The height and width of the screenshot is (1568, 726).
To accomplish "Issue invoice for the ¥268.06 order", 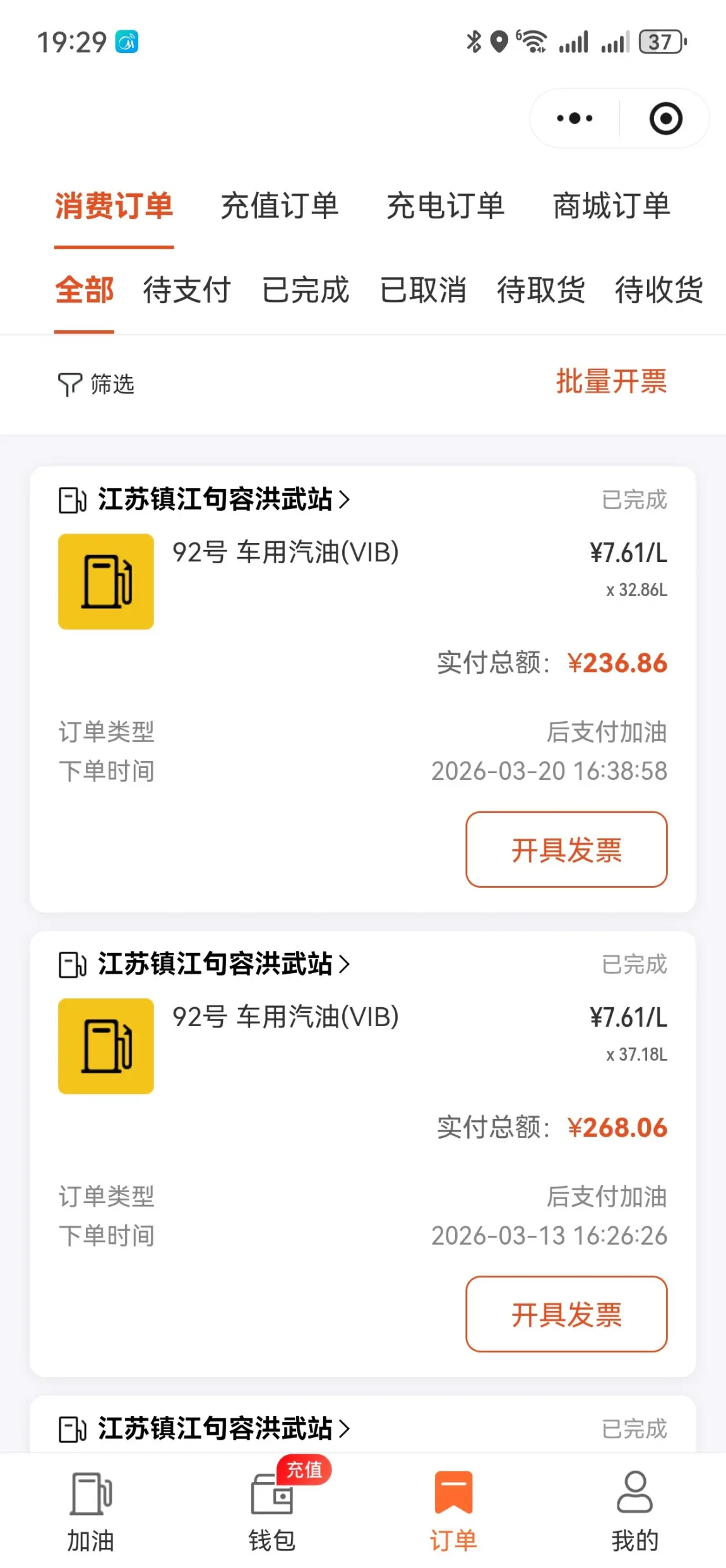I will pos(566,1314).
